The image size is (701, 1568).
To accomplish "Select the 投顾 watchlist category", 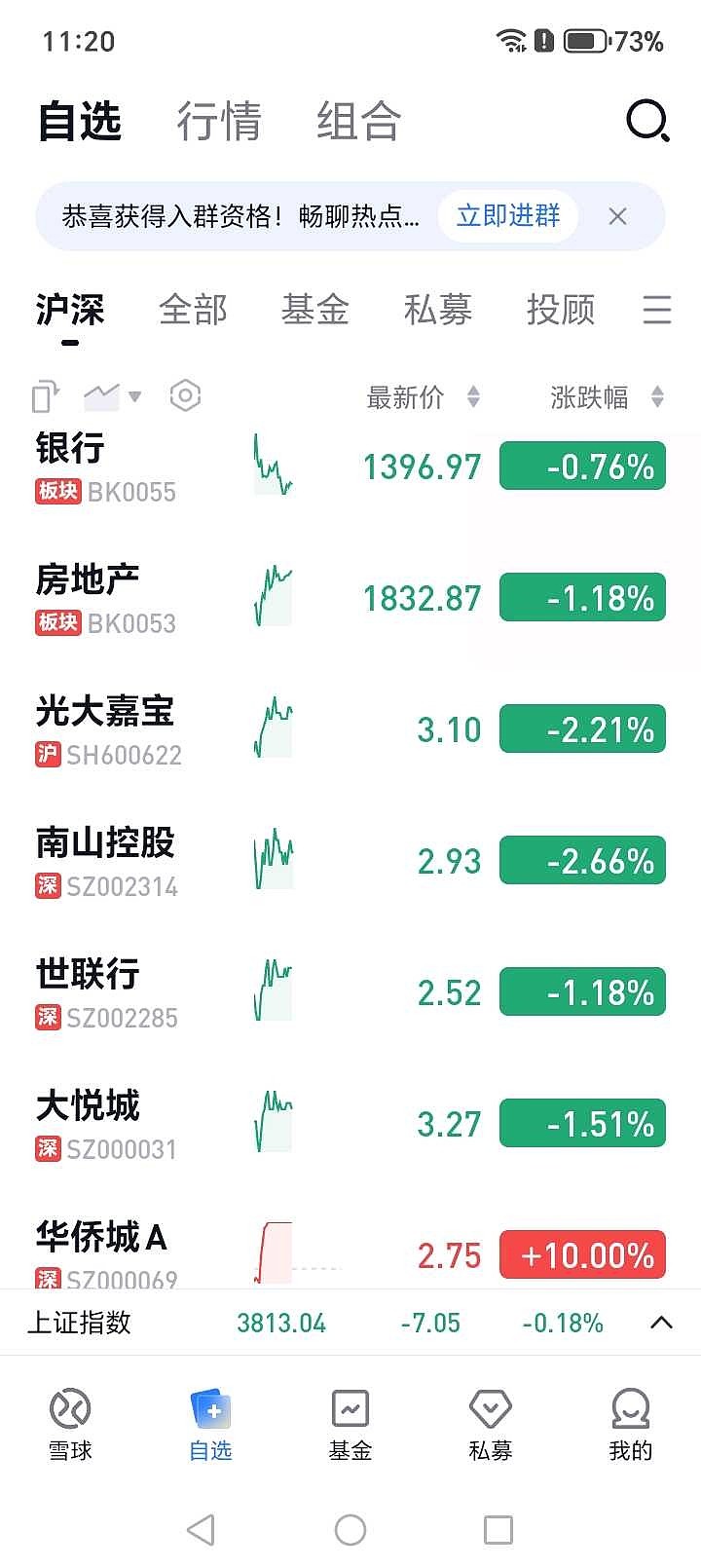I will pyautogui.click(x=560, y=310).
